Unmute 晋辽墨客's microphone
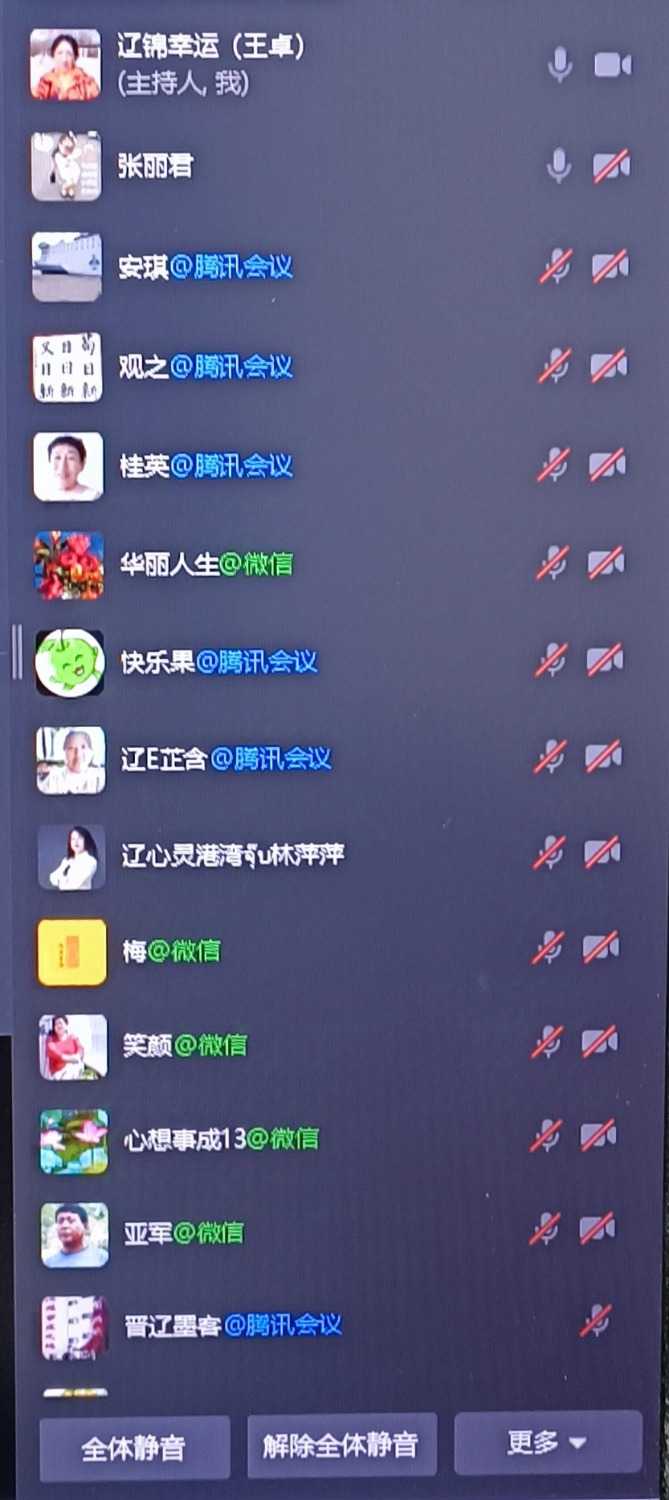Viewport: 669px width, 1500px height. coord(596,1320)
